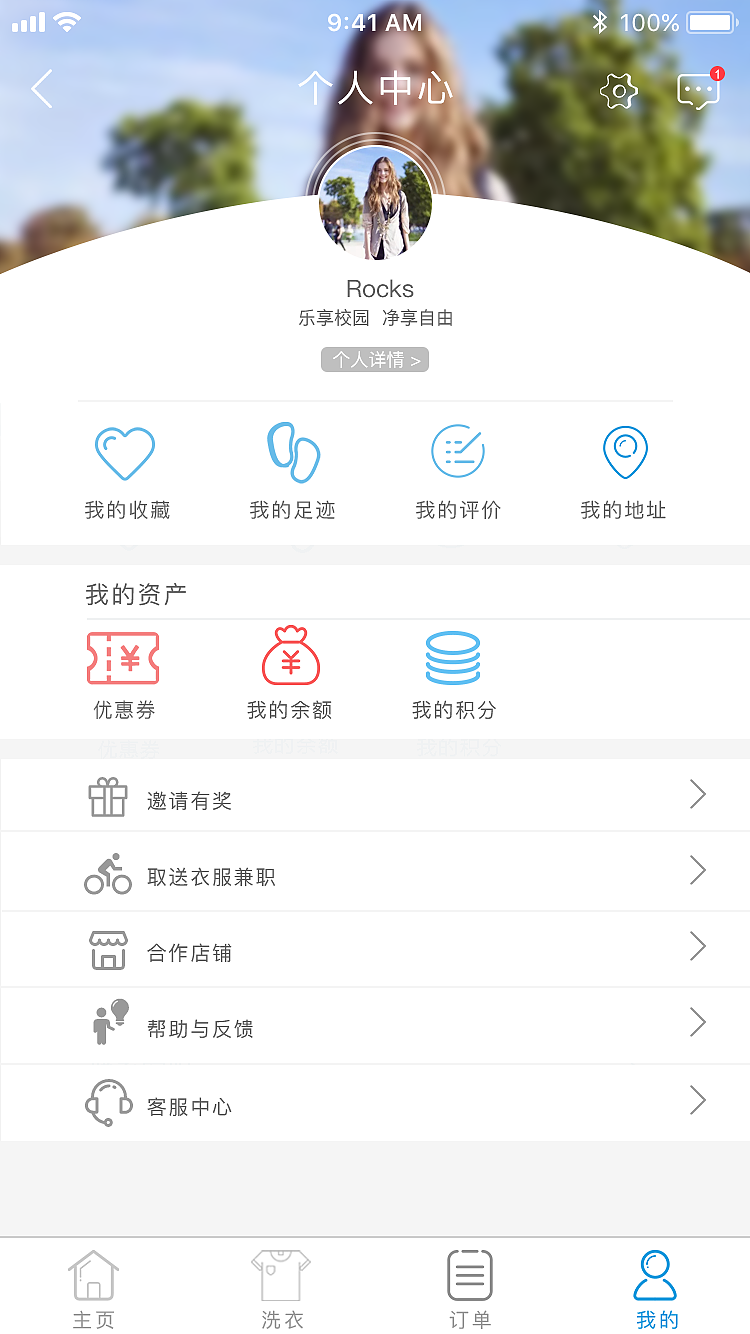
Task: Expand the 邀请有奖 row chevron
Action: coord(698,794)
